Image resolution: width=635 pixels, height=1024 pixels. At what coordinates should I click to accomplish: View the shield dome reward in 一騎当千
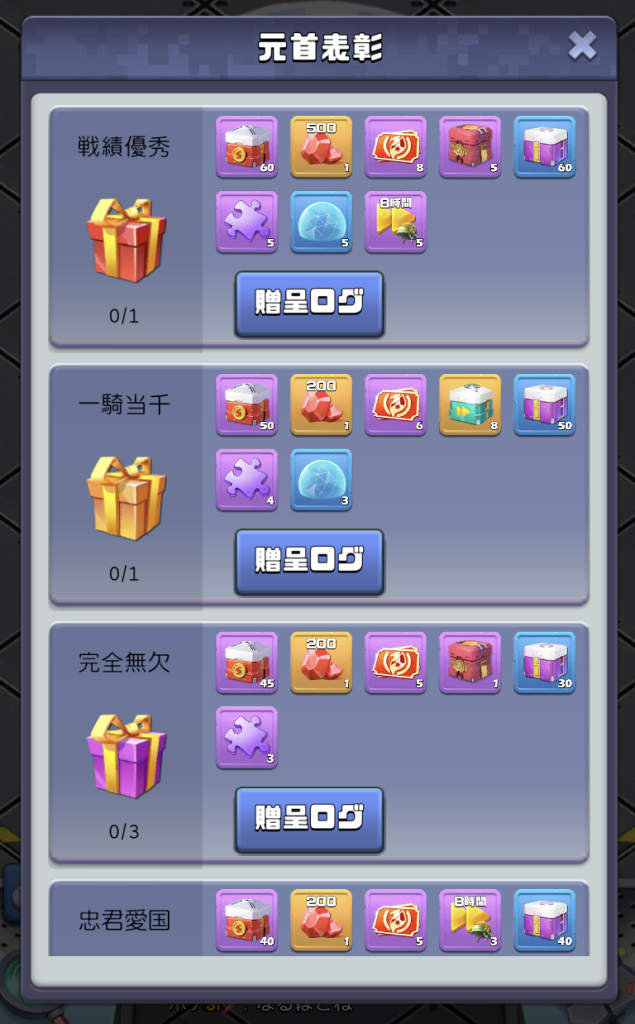(x=321, y=480)
